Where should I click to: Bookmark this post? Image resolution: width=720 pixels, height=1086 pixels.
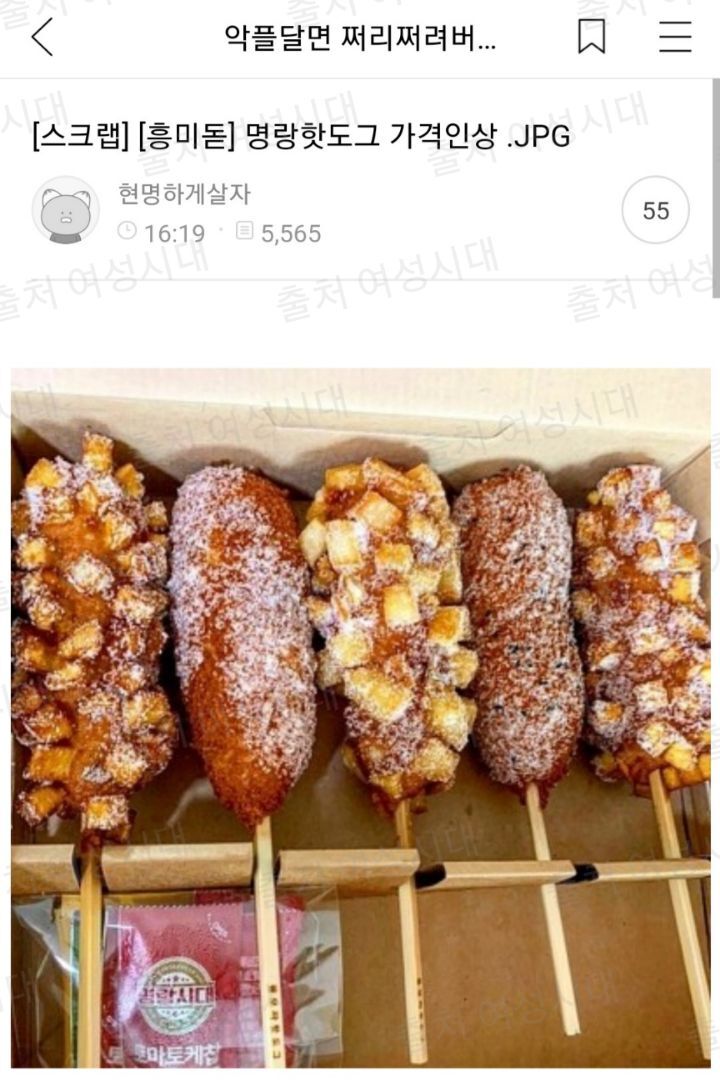(x=591, y=37)
